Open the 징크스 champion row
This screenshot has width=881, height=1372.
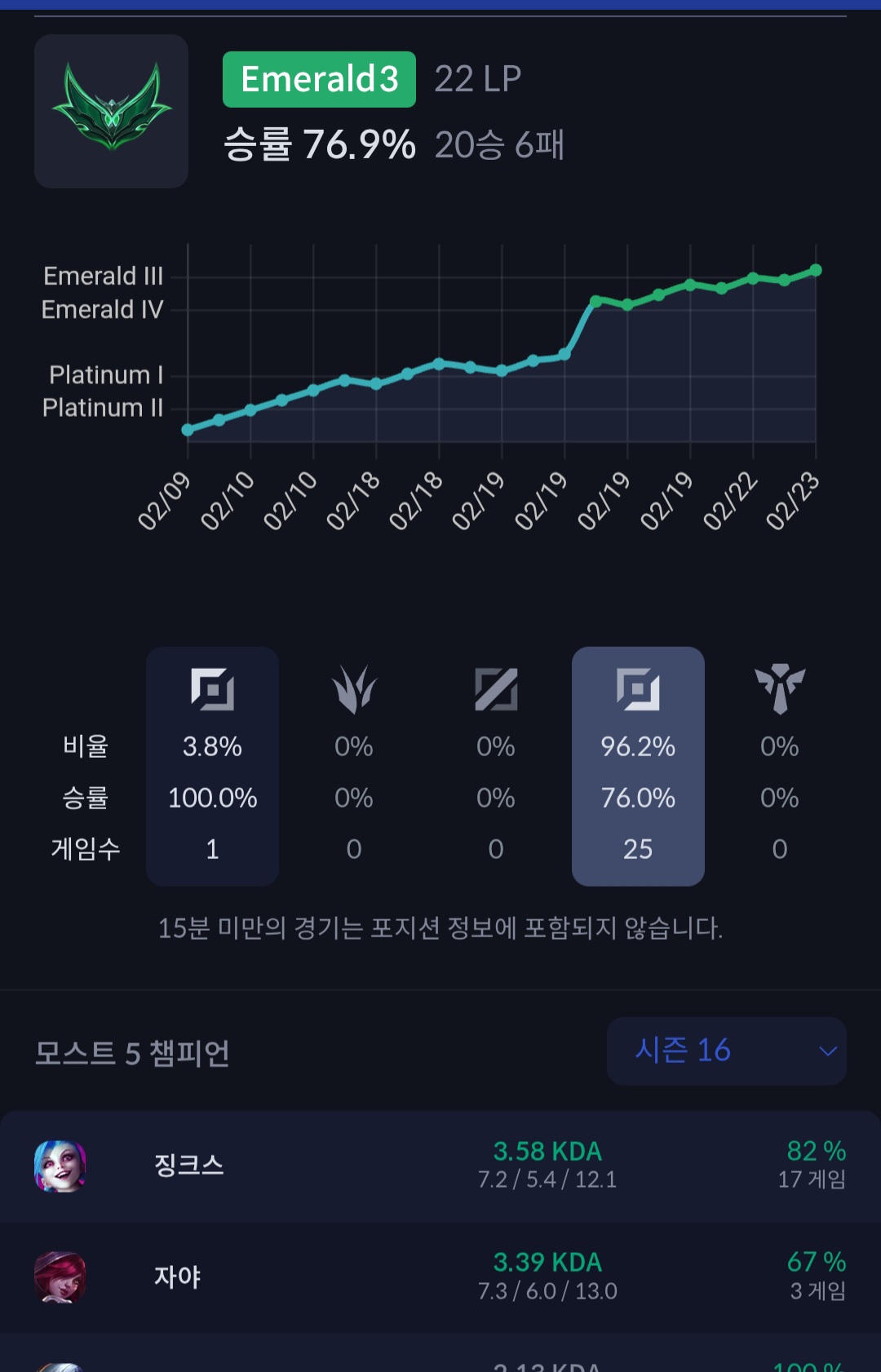(440, 1166)
